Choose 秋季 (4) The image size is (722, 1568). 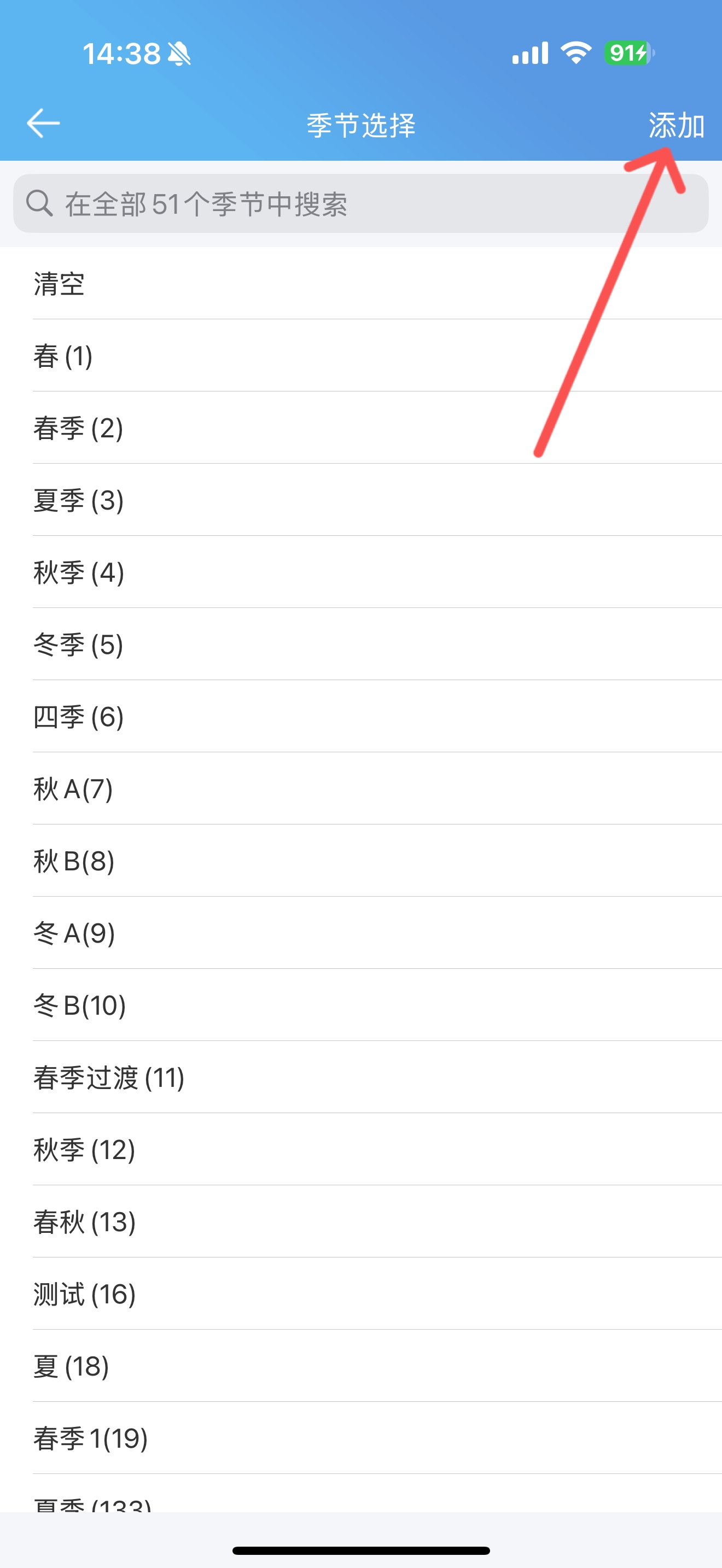click(x=361, y=572)
